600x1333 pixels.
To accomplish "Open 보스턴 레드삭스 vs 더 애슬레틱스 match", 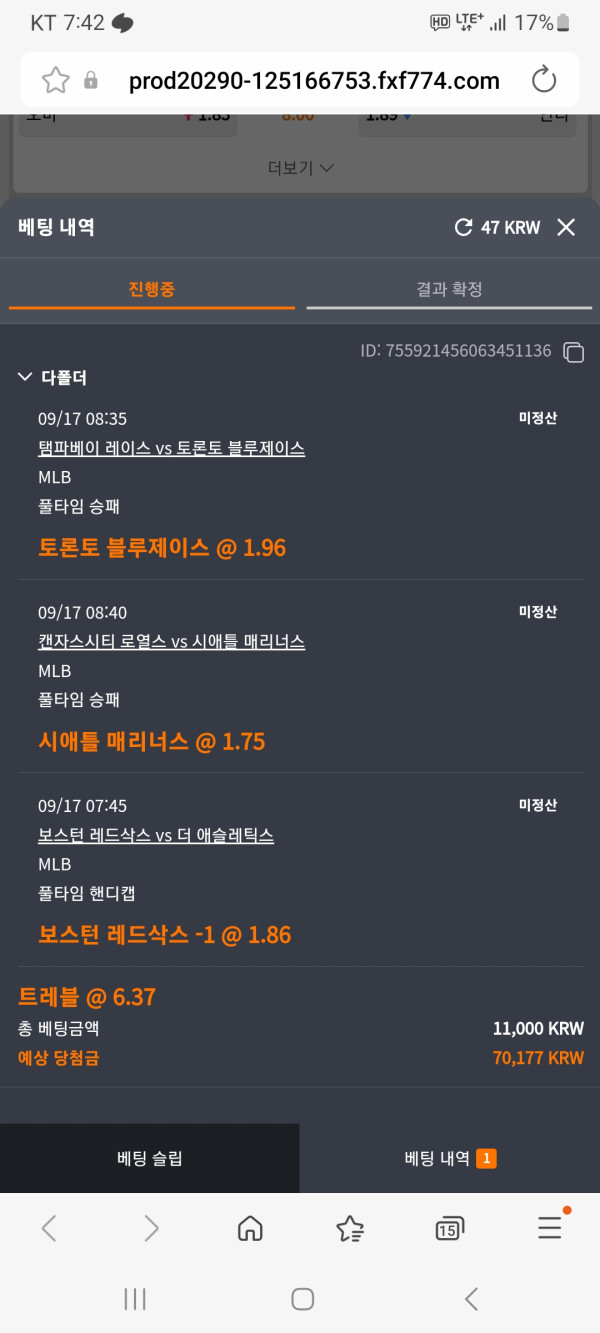I will (155, 835).
